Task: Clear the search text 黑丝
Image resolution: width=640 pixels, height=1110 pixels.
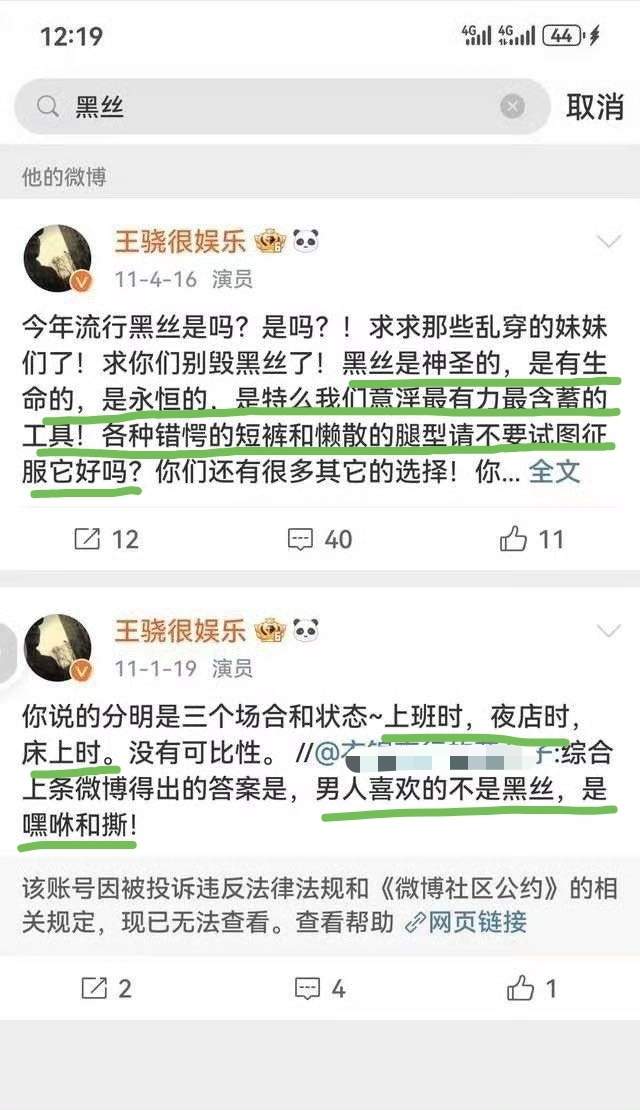Action: [x=512, y=106]
